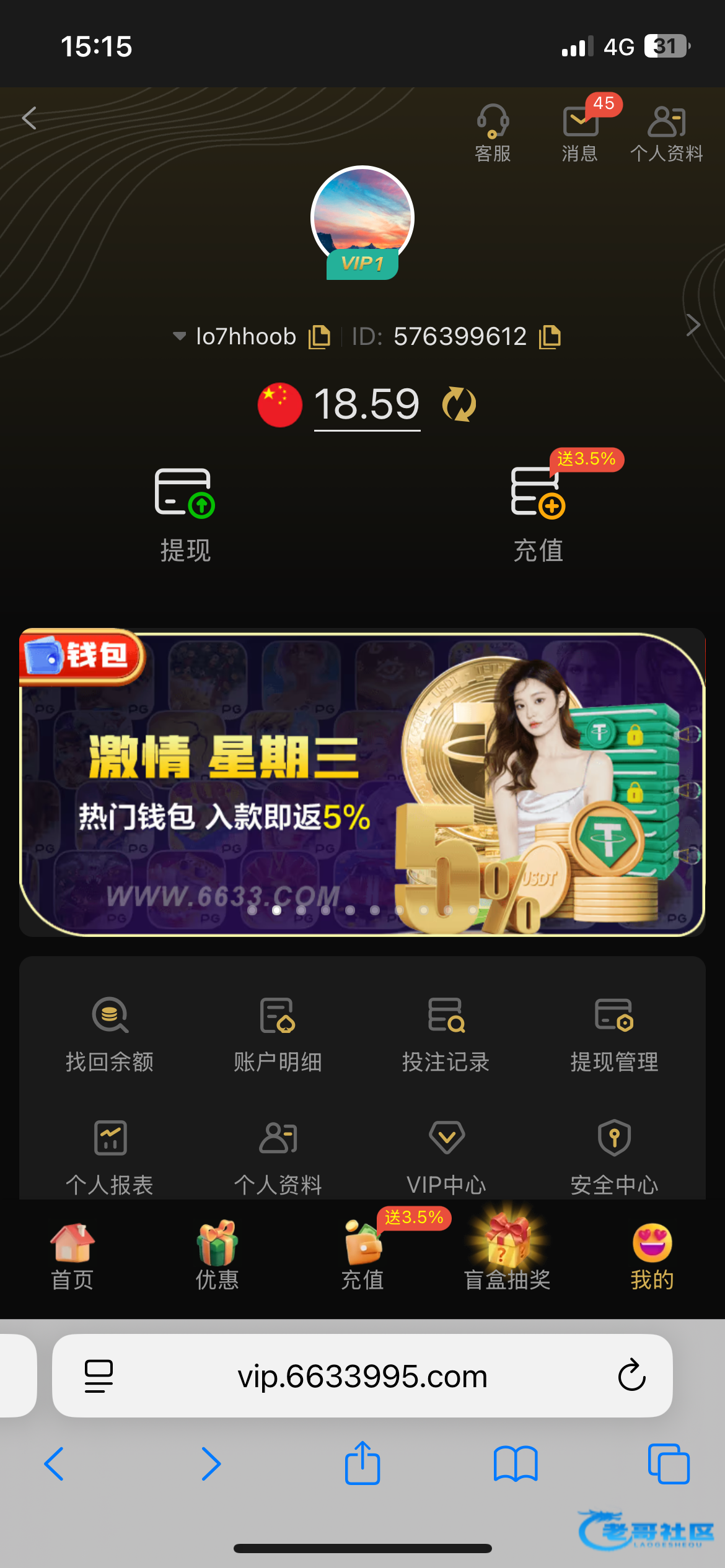Open the 消息 messages inbox
Viewport: 725px width, 1568px height.
tap(580, 131)
